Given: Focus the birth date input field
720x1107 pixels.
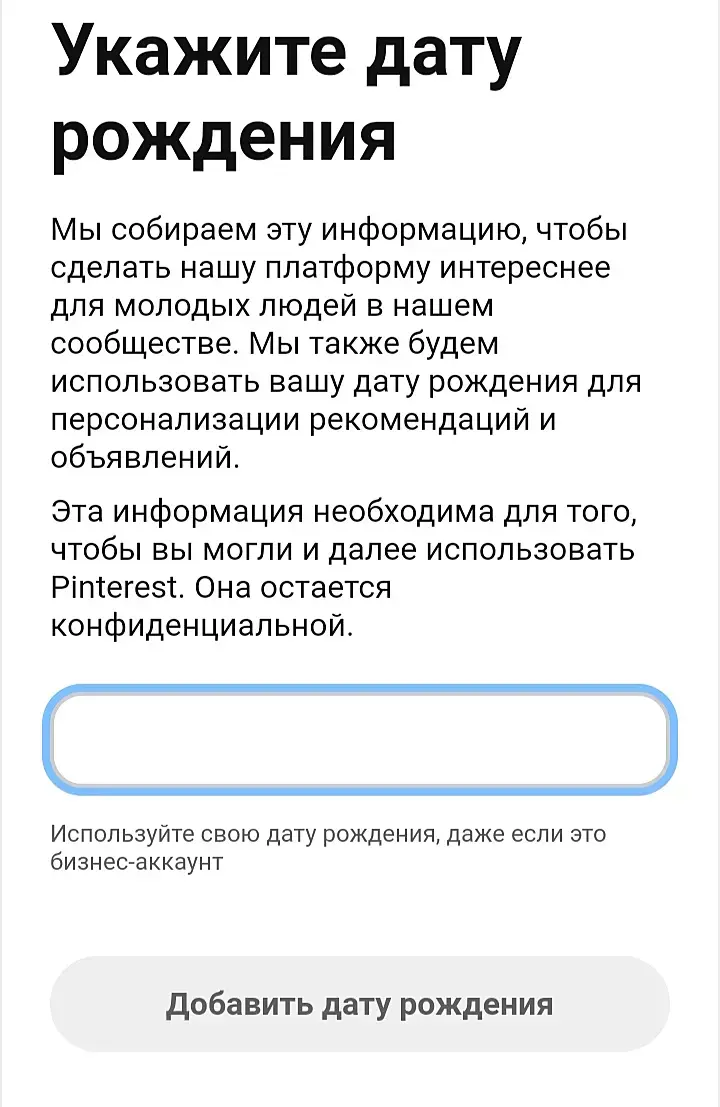Looking at the screenshot, I should (360, 740).
